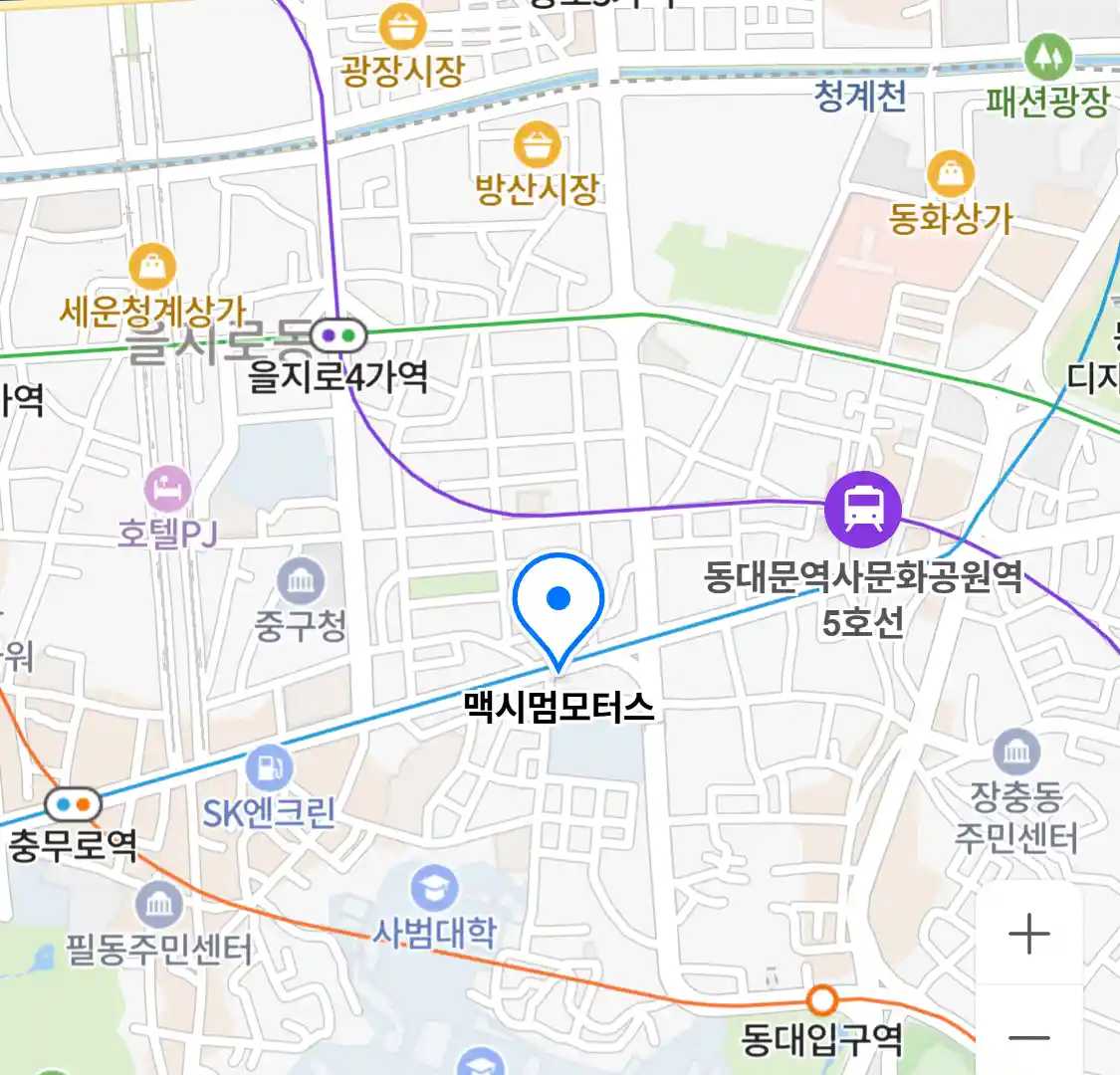Select the 사범대학 school marker
Screen dimensions: 1120x1075
tap(434, 889)
